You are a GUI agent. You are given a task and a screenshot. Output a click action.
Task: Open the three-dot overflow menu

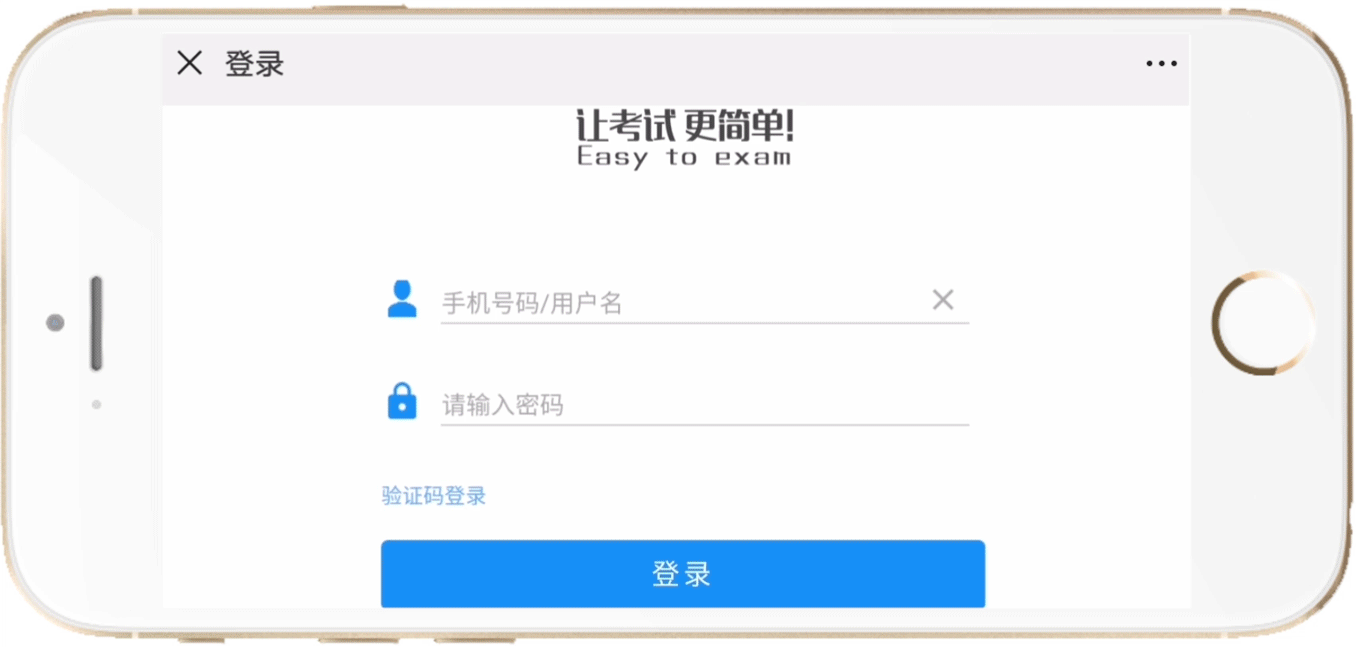1161,64
